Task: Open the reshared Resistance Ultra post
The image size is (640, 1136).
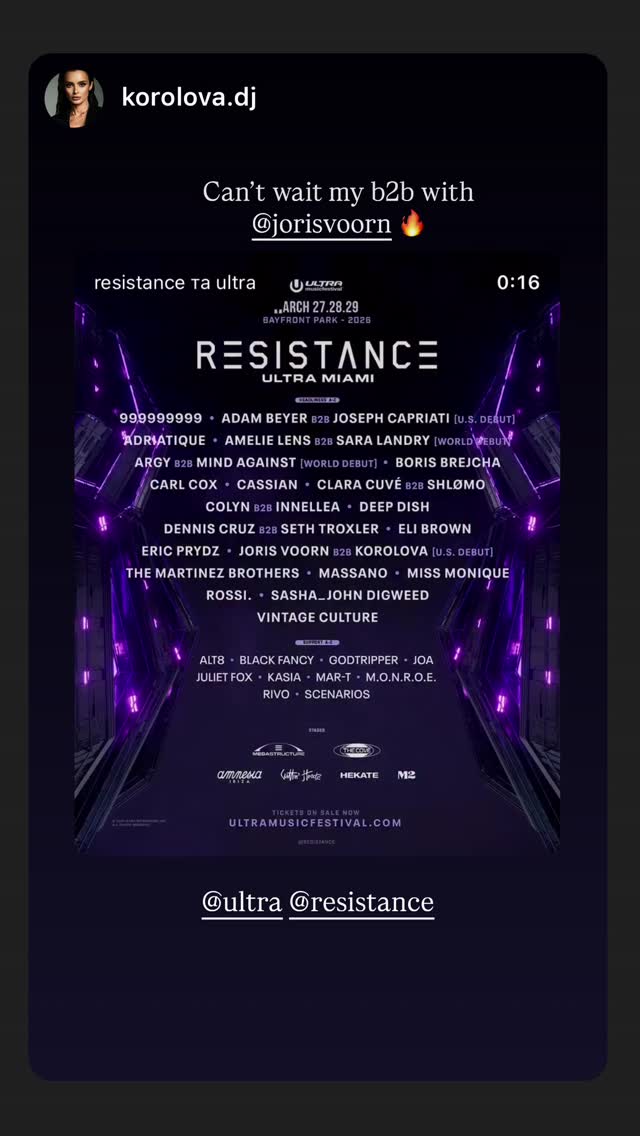Action: [x=317, y=554]
